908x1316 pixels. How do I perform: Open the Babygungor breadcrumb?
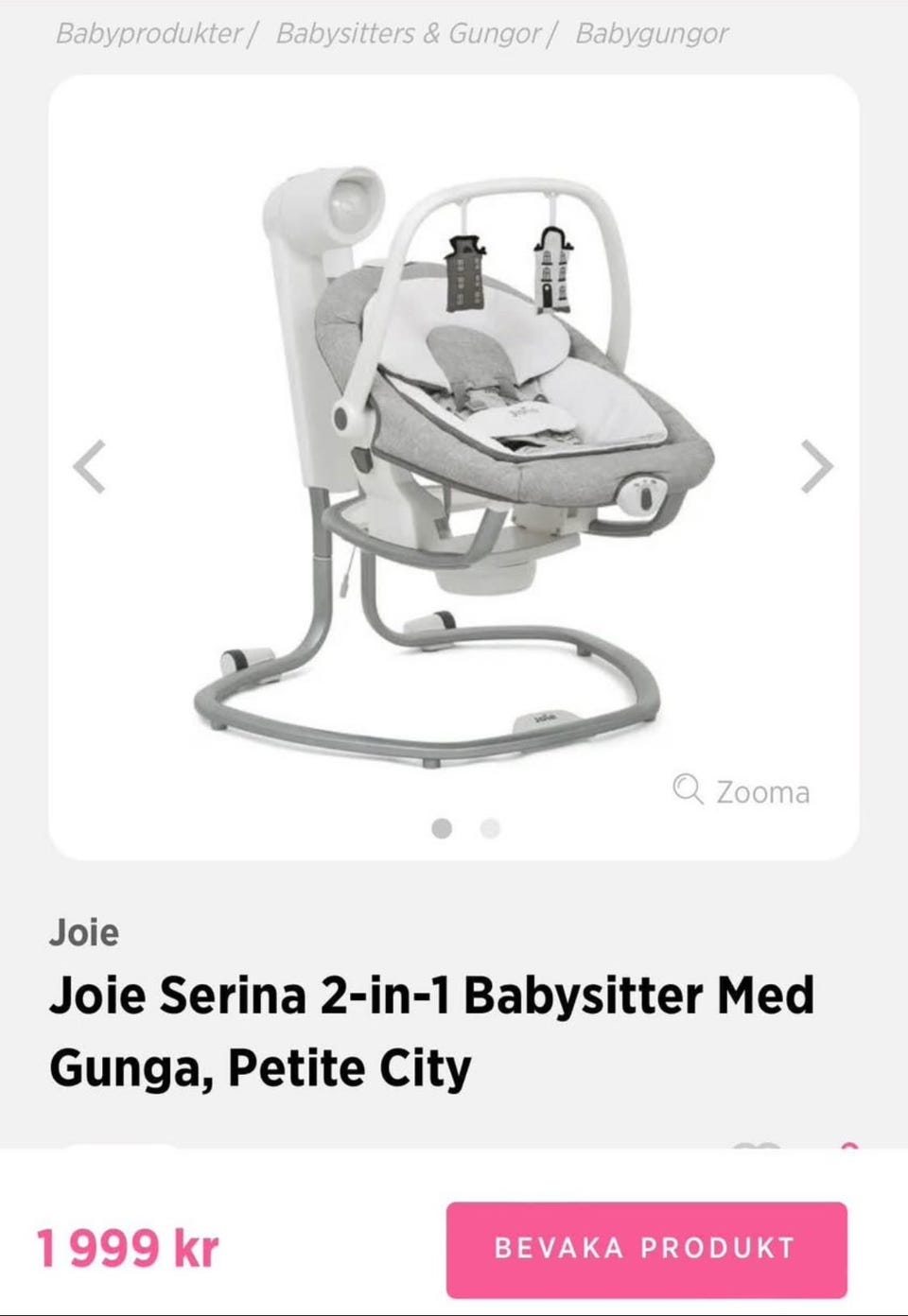pos(652,34)
